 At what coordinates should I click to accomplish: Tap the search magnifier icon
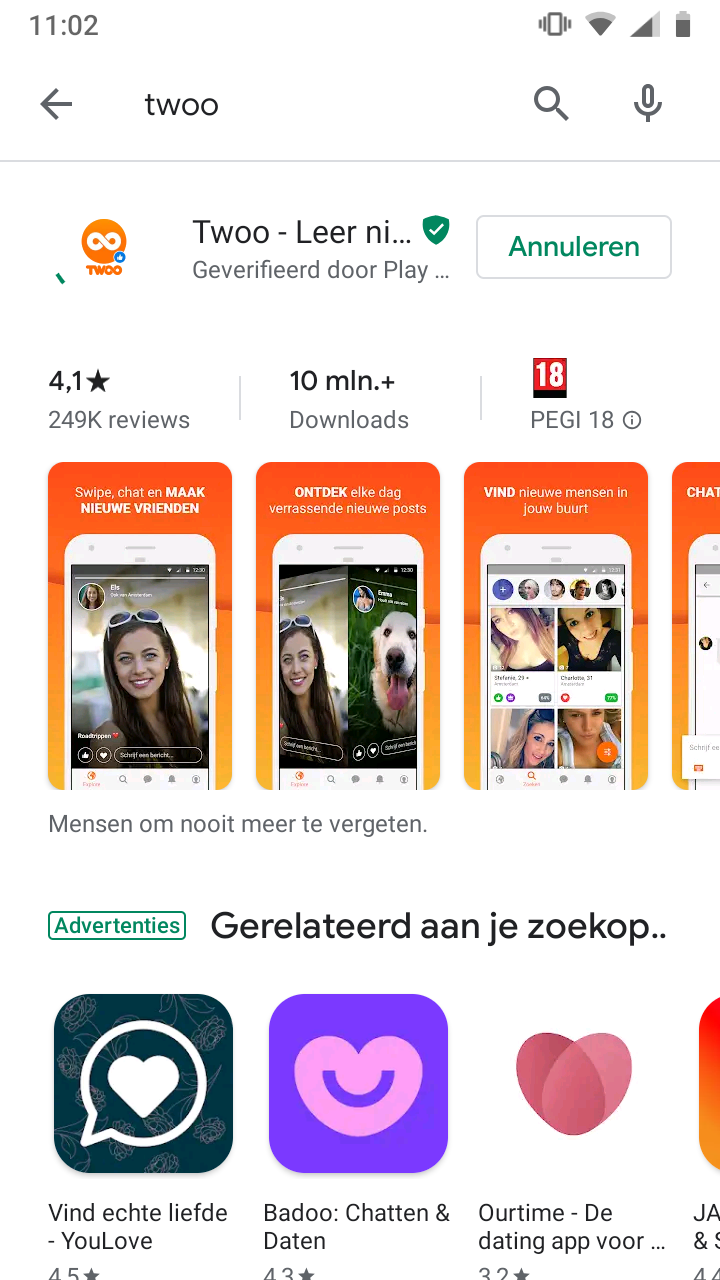[551, 103]
